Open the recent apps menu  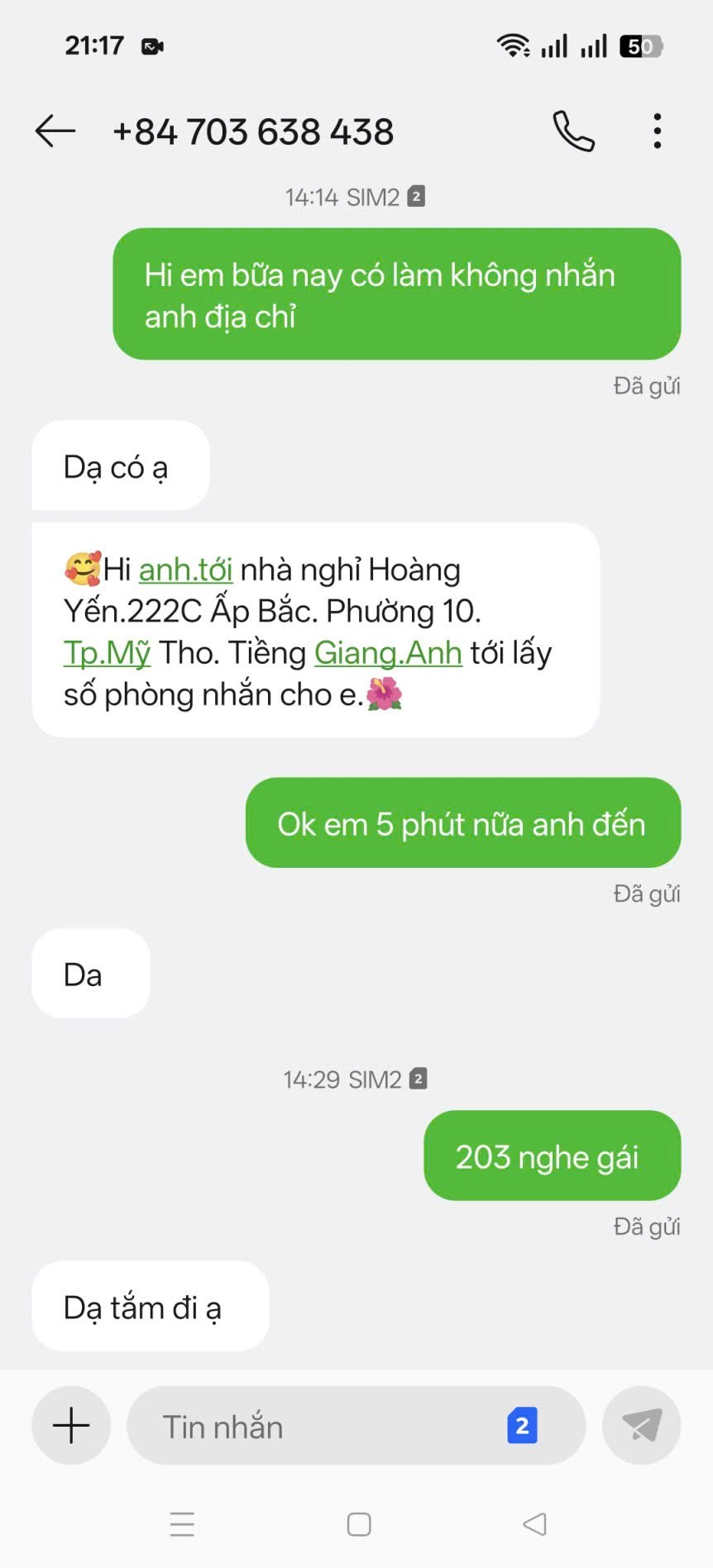point(182,1524)
